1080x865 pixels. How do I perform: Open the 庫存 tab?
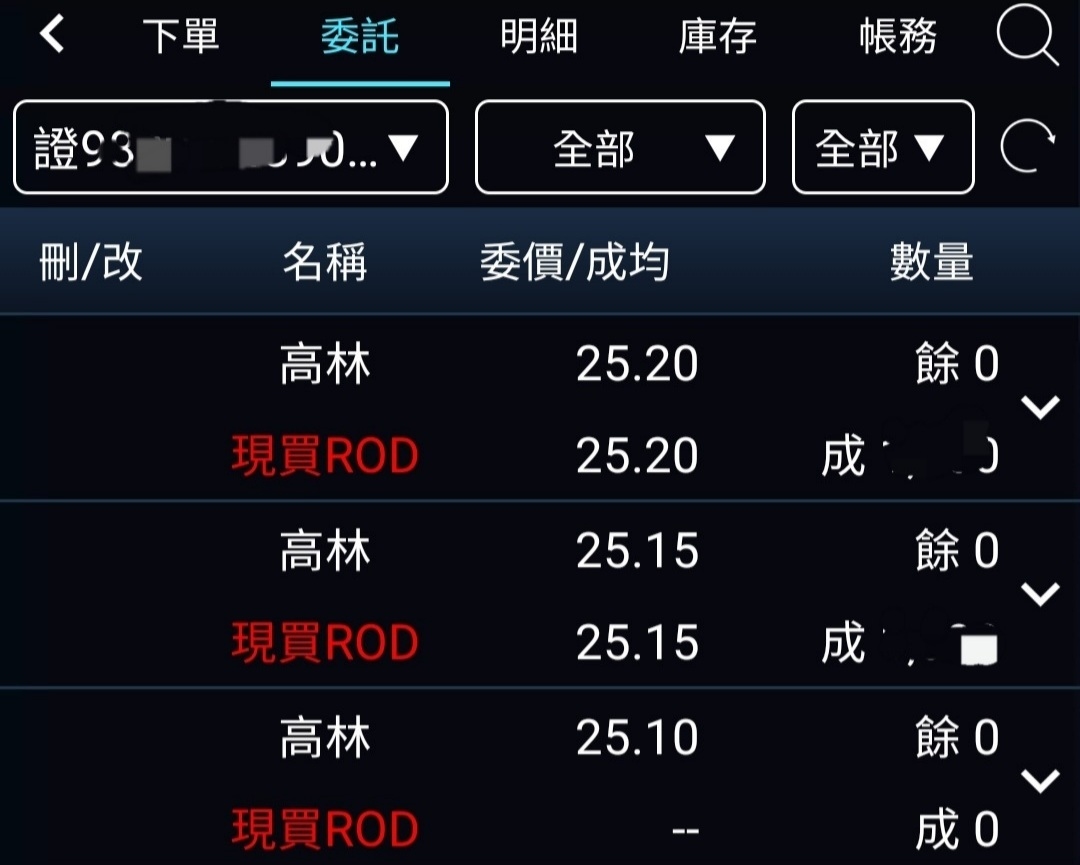click(x=718, y=38)
